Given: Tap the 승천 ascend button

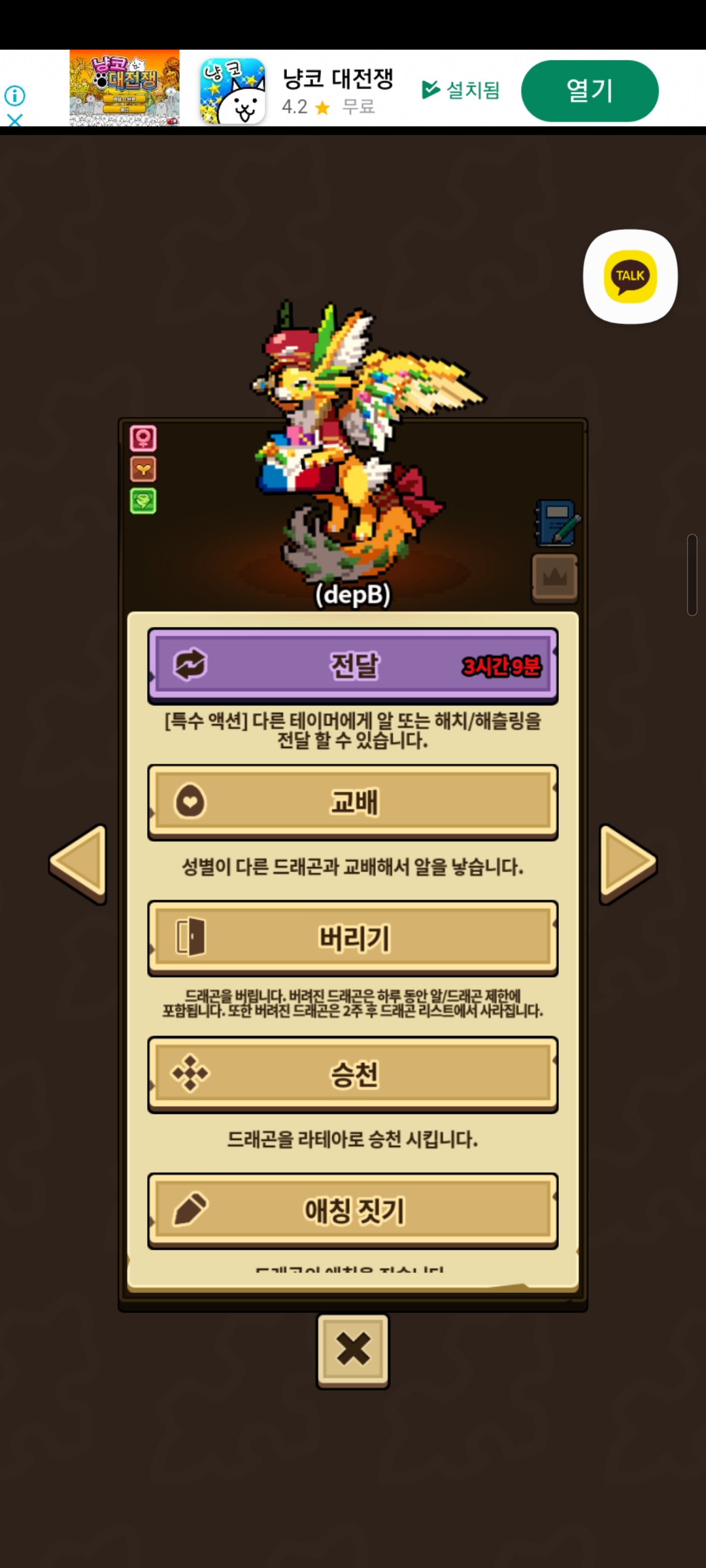Looking at the screenshot, I should (353, 1074).
